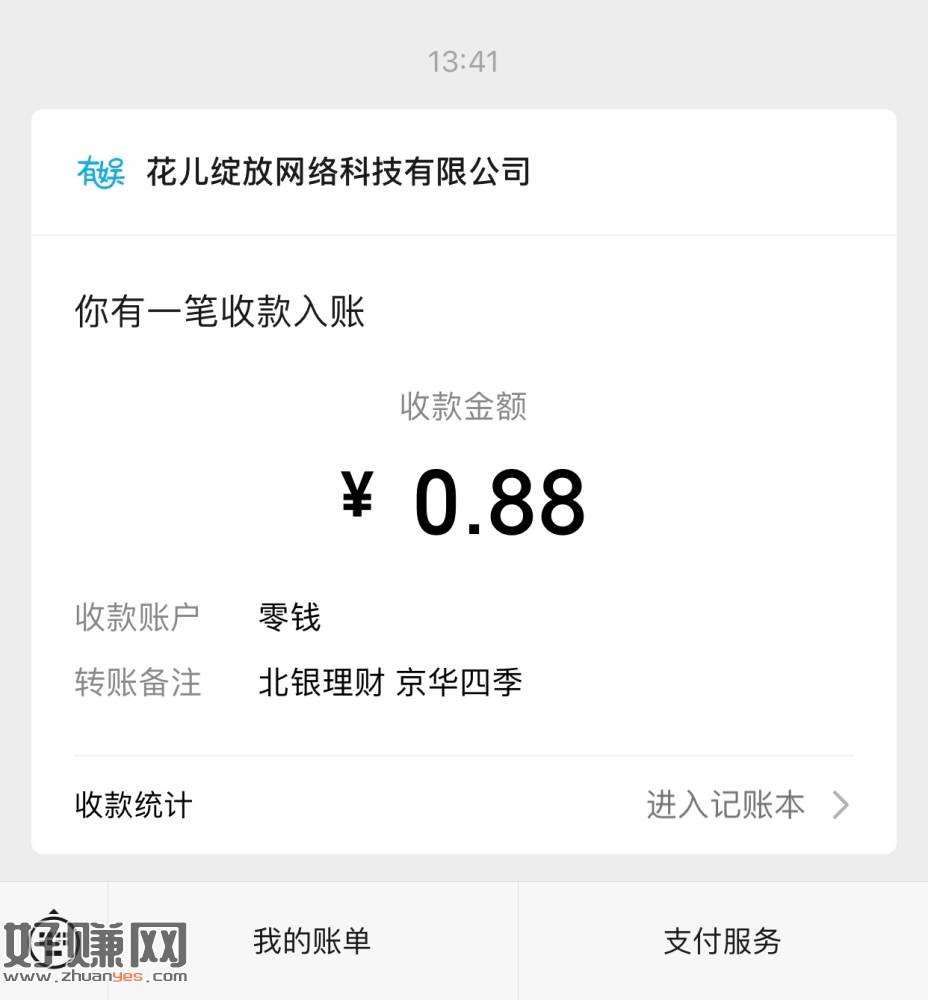
Task: Open 支付服务 at the bottom
Action: pos(722,941)
